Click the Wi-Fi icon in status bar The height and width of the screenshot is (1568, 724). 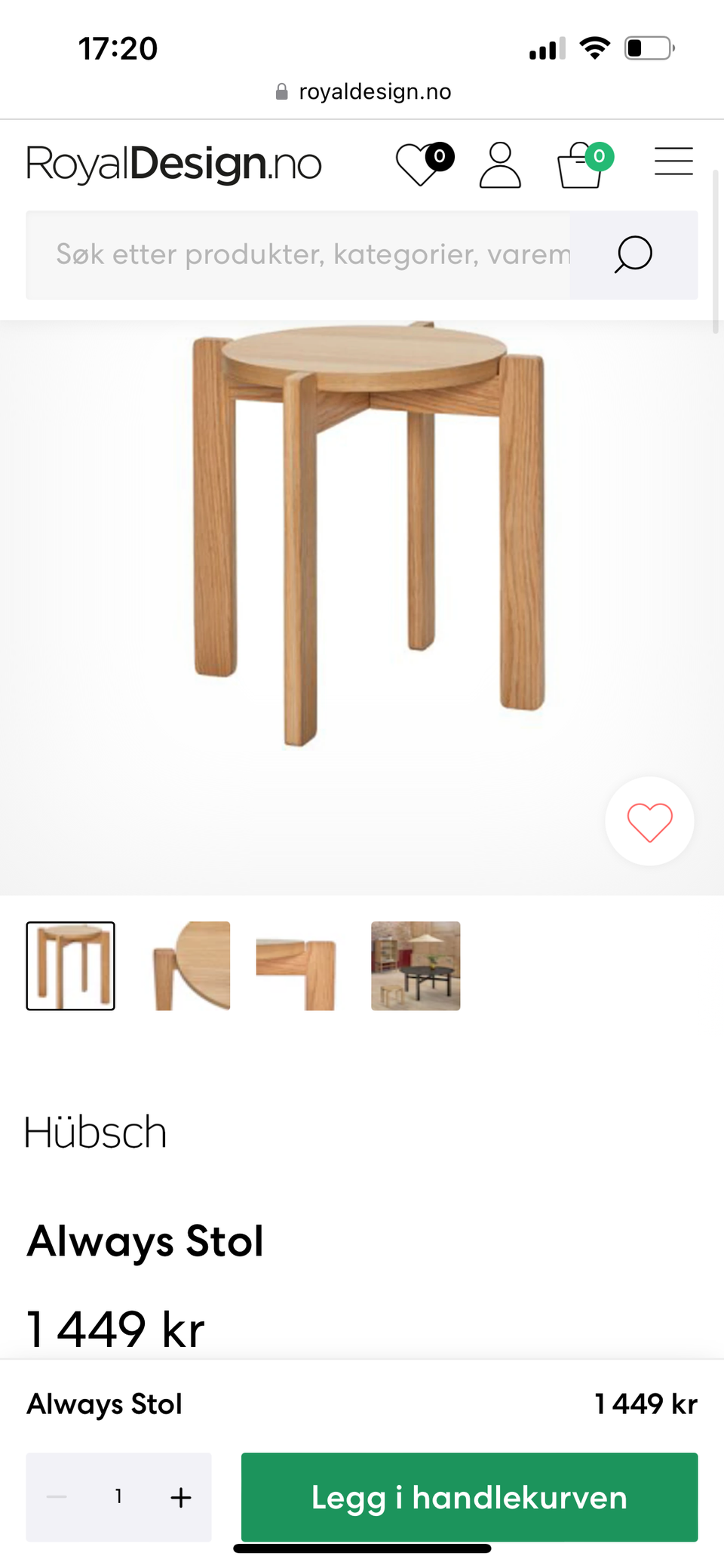click(594, 47)
